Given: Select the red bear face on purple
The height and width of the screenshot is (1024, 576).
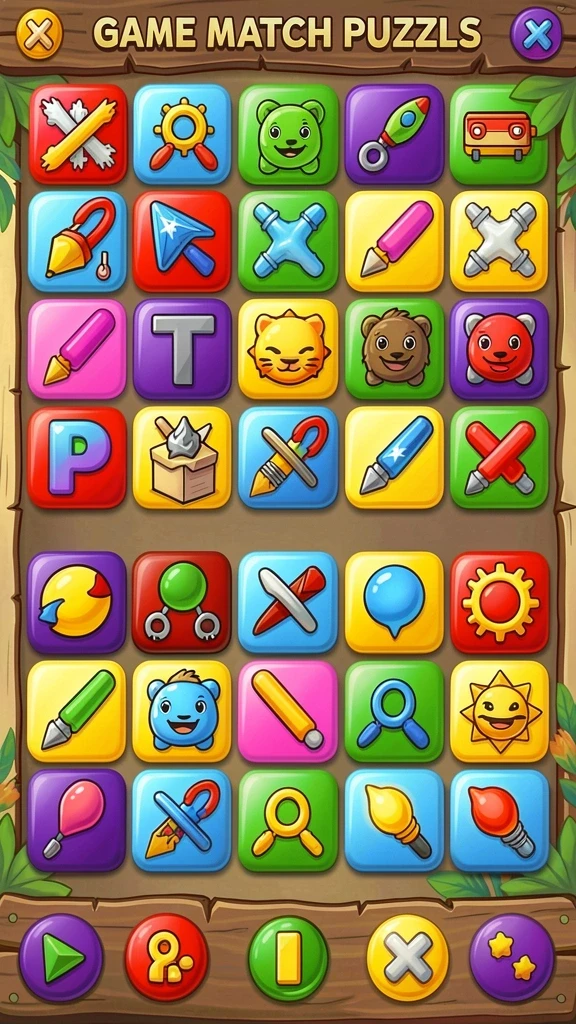Looking at the screenshot, I should point(500,349).
